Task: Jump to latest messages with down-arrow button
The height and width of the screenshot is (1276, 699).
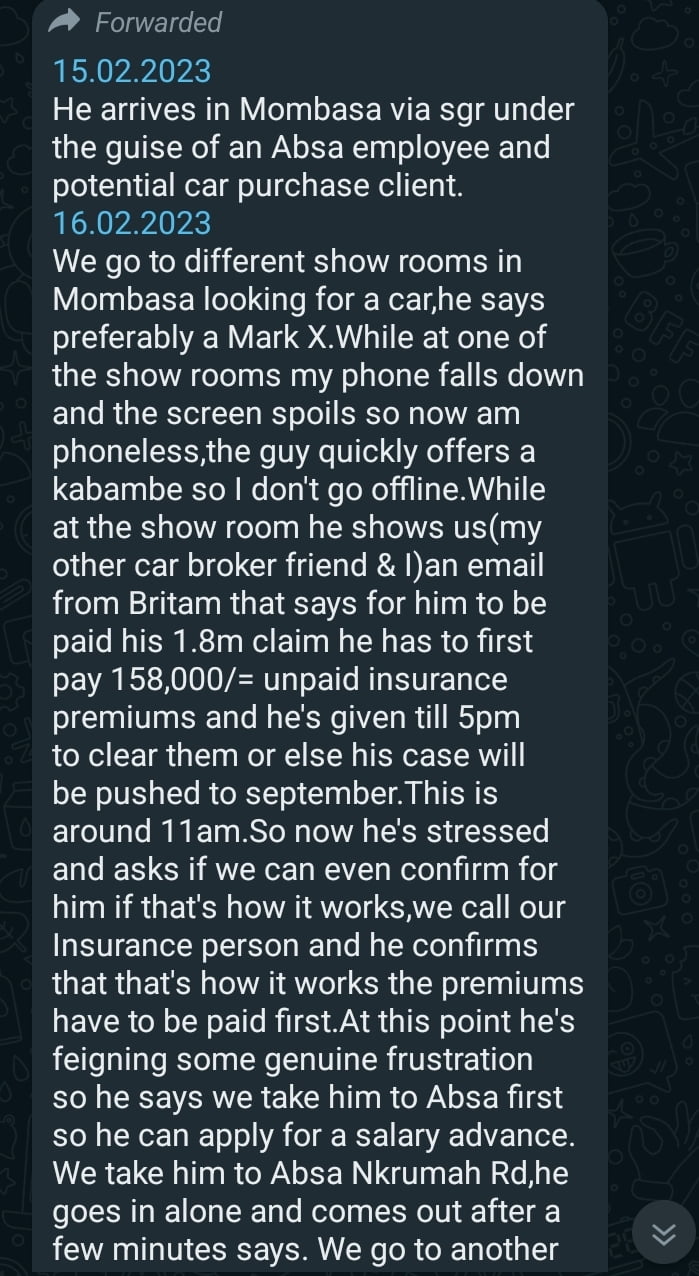Action: 664,1234
